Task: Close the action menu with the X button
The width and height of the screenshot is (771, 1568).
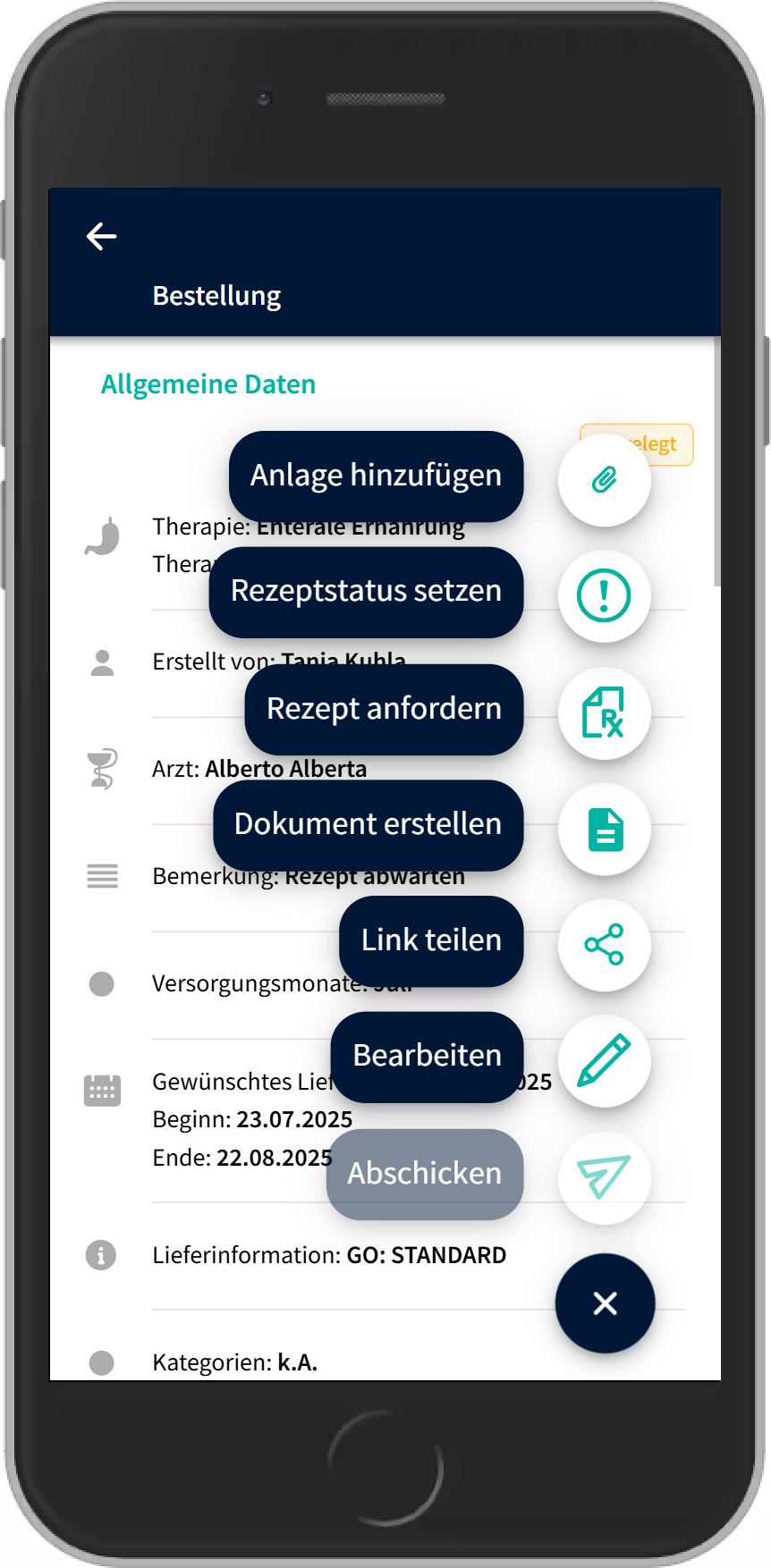Action: click(x=605, y=1303)
